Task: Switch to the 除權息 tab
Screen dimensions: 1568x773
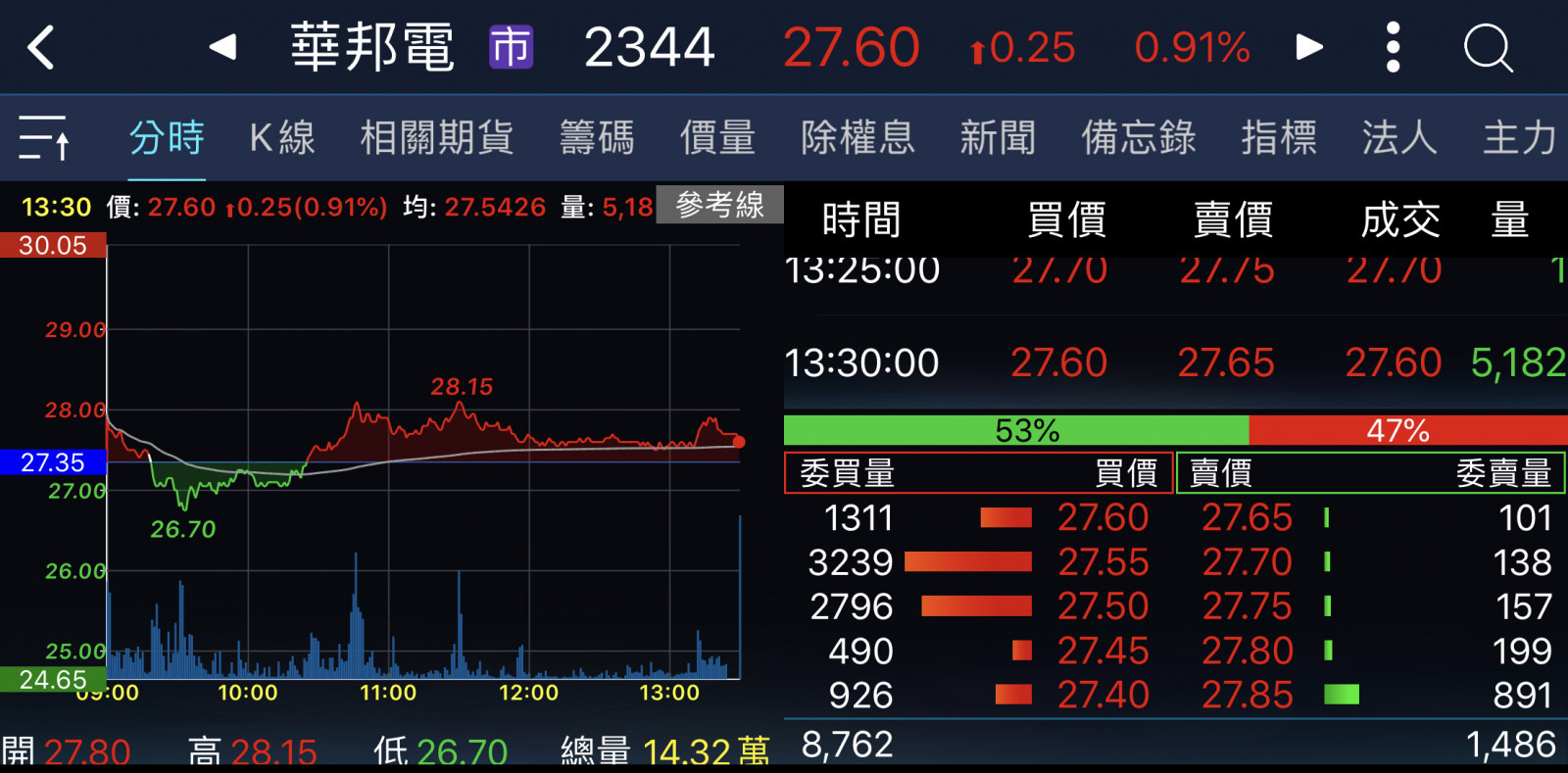Action: (857, 137)
